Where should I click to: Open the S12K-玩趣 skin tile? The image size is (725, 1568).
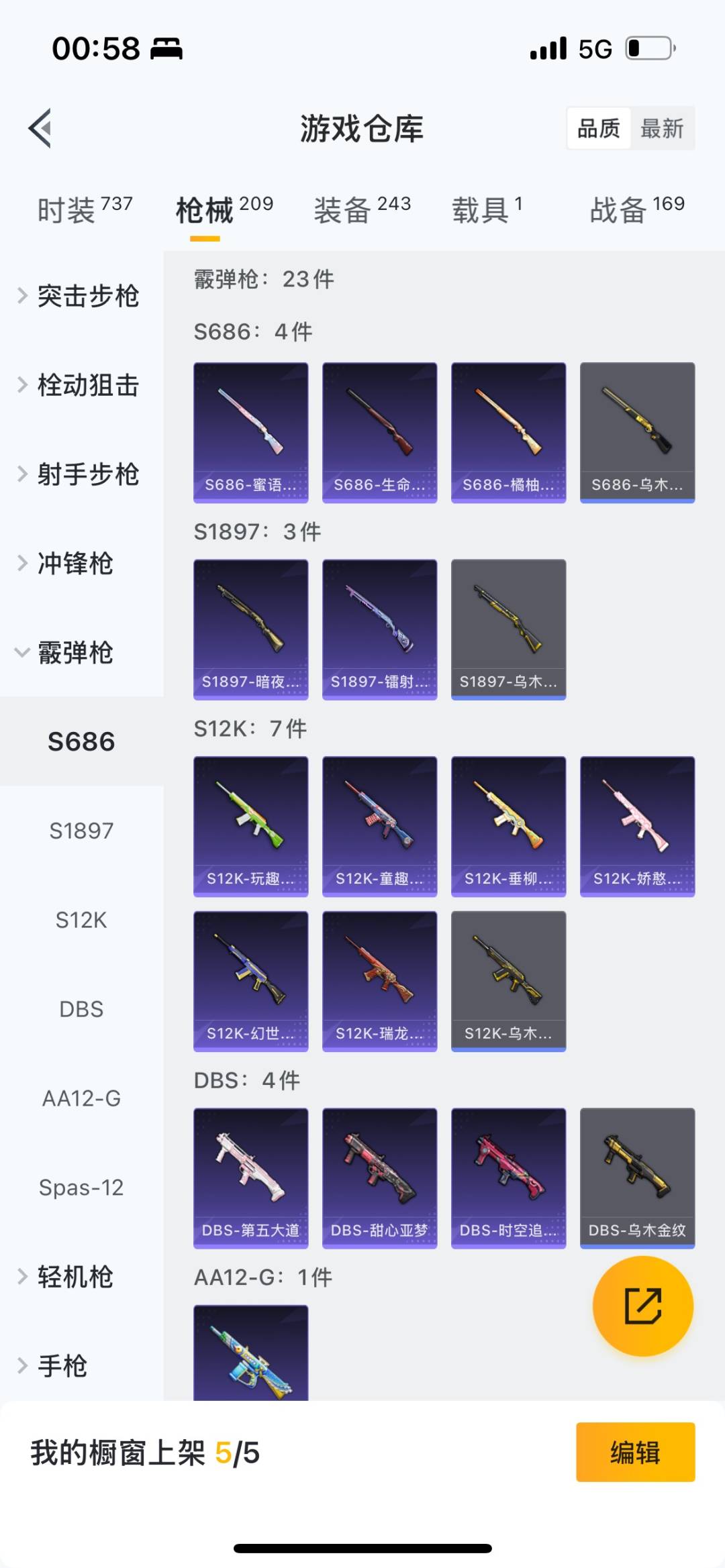[250, 827]
